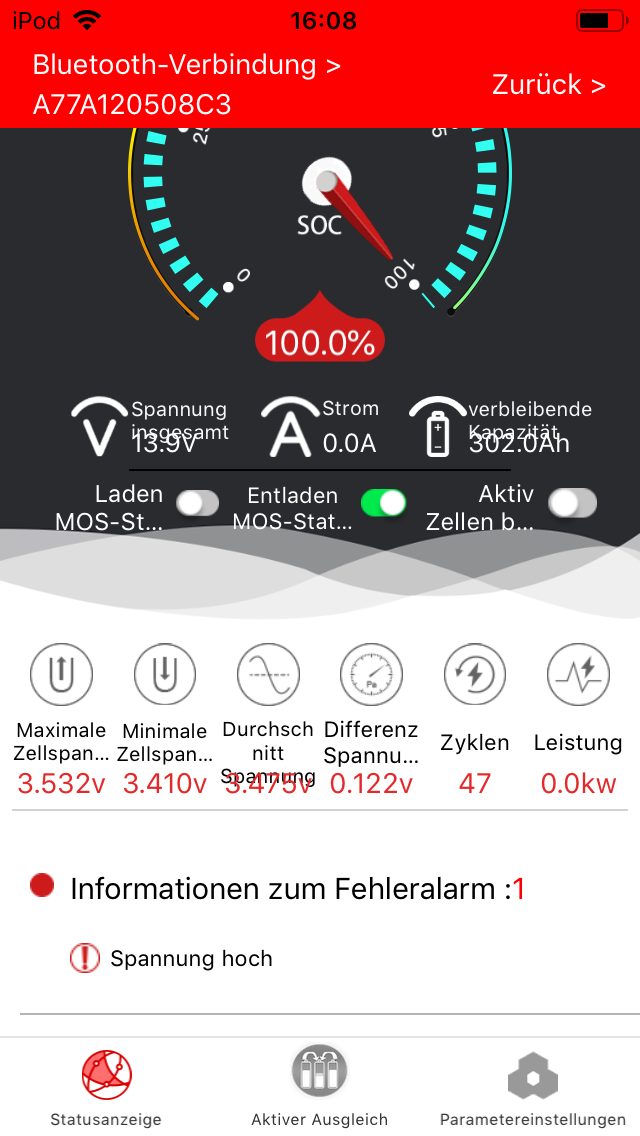This screenshot has height=1136, width=640.
Task: Switch to the Statusanzeige tab
Action: pos(106,1086)
